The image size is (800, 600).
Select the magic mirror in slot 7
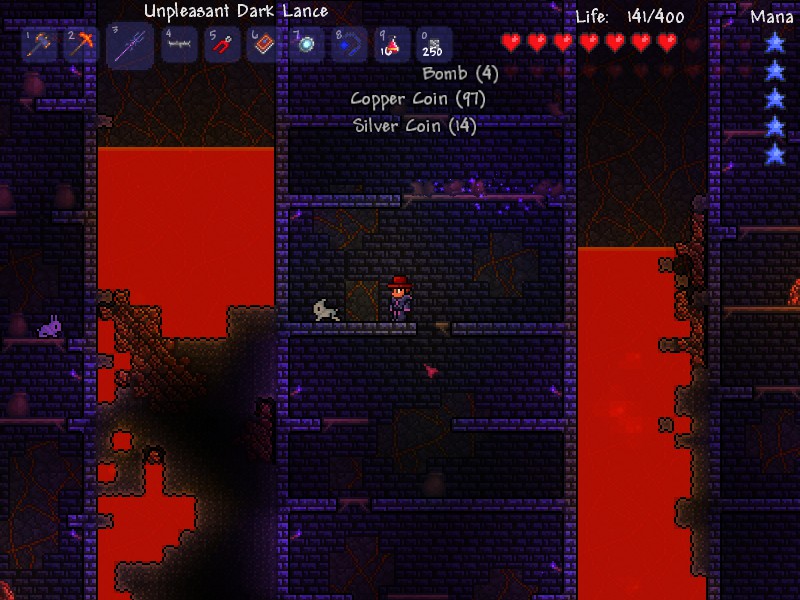coord(307,45)
